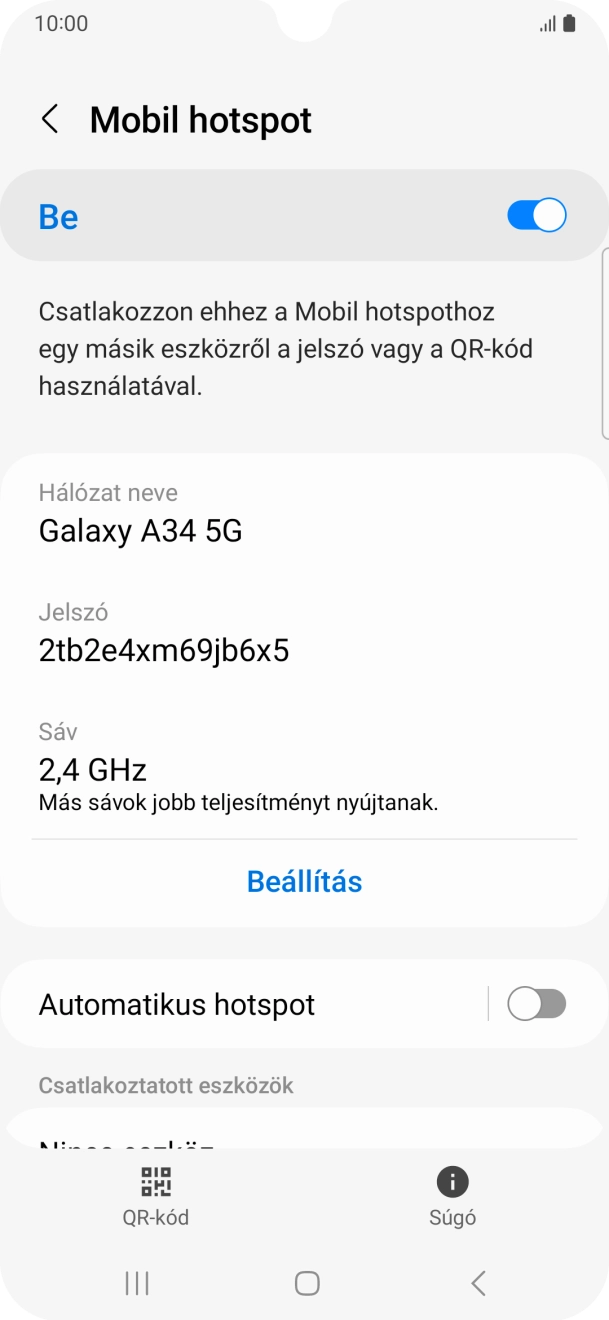The image size is (609, 1320).
Task: Open recent apps from navigation bar
Action: pos(137,1283)
